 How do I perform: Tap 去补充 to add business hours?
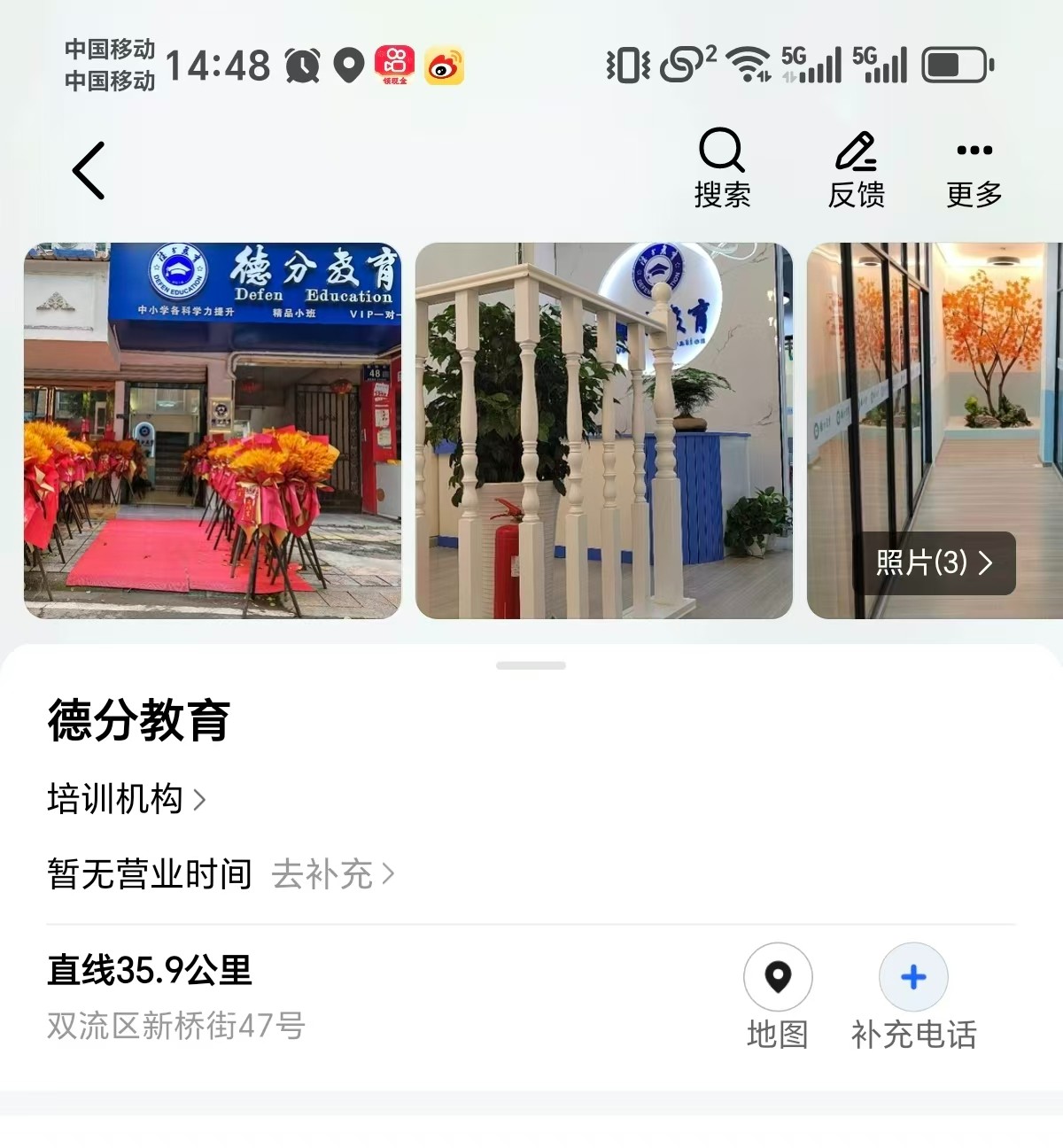(x=332, y=874)
